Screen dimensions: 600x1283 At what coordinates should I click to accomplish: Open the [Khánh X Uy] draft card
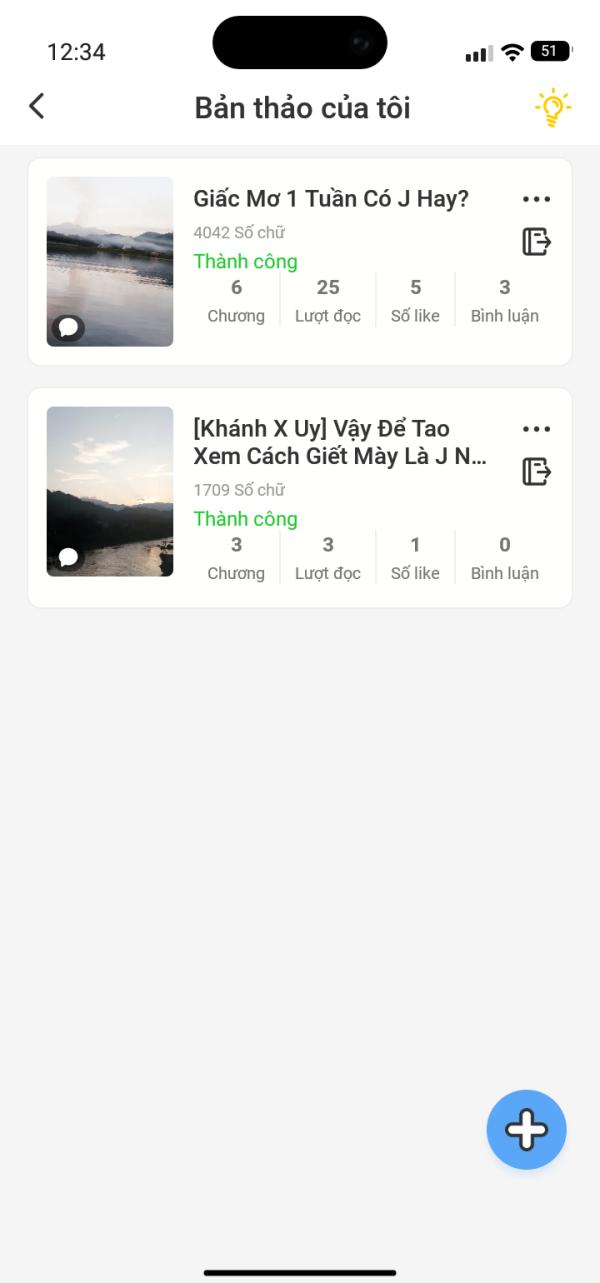pos(340,442)
